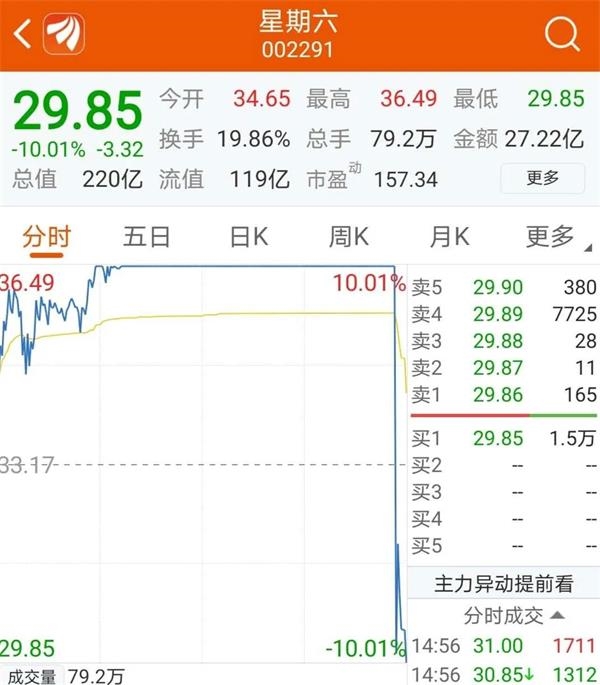
Task: Select the 月K chart tab
Action: [449, 237]
